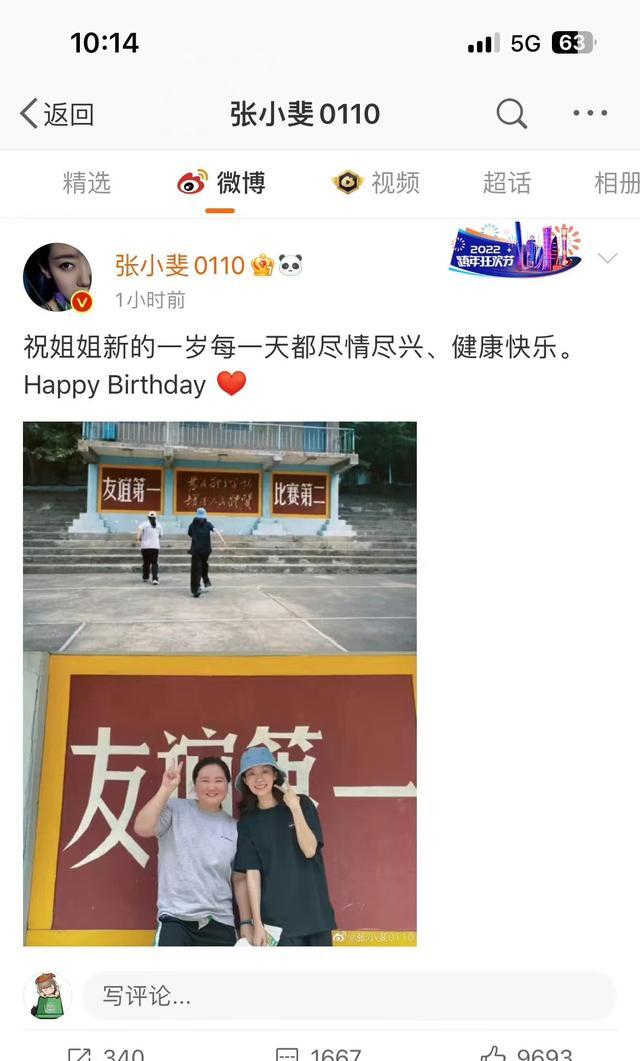Open the 超话 tab

(507, 183)
